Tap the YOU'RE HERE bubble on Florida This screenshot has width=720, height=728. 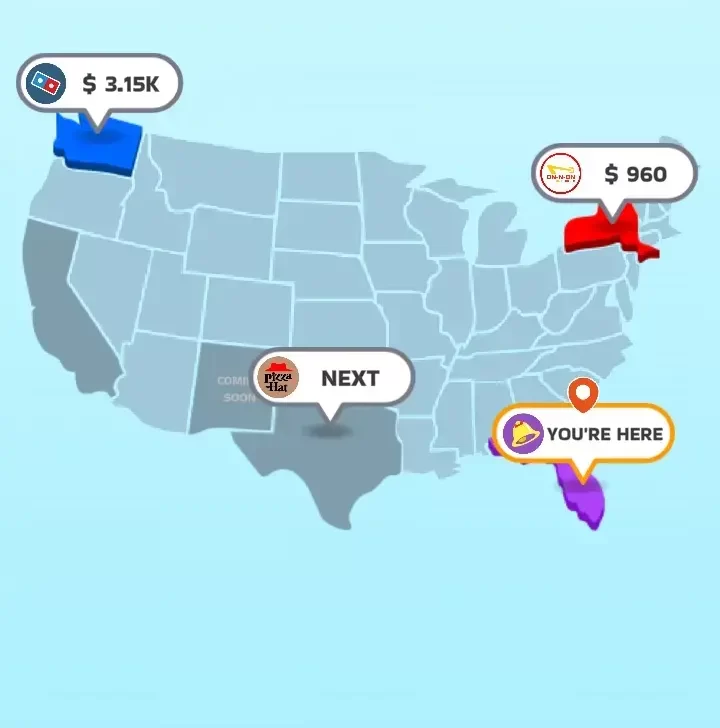tap(583, 434)
